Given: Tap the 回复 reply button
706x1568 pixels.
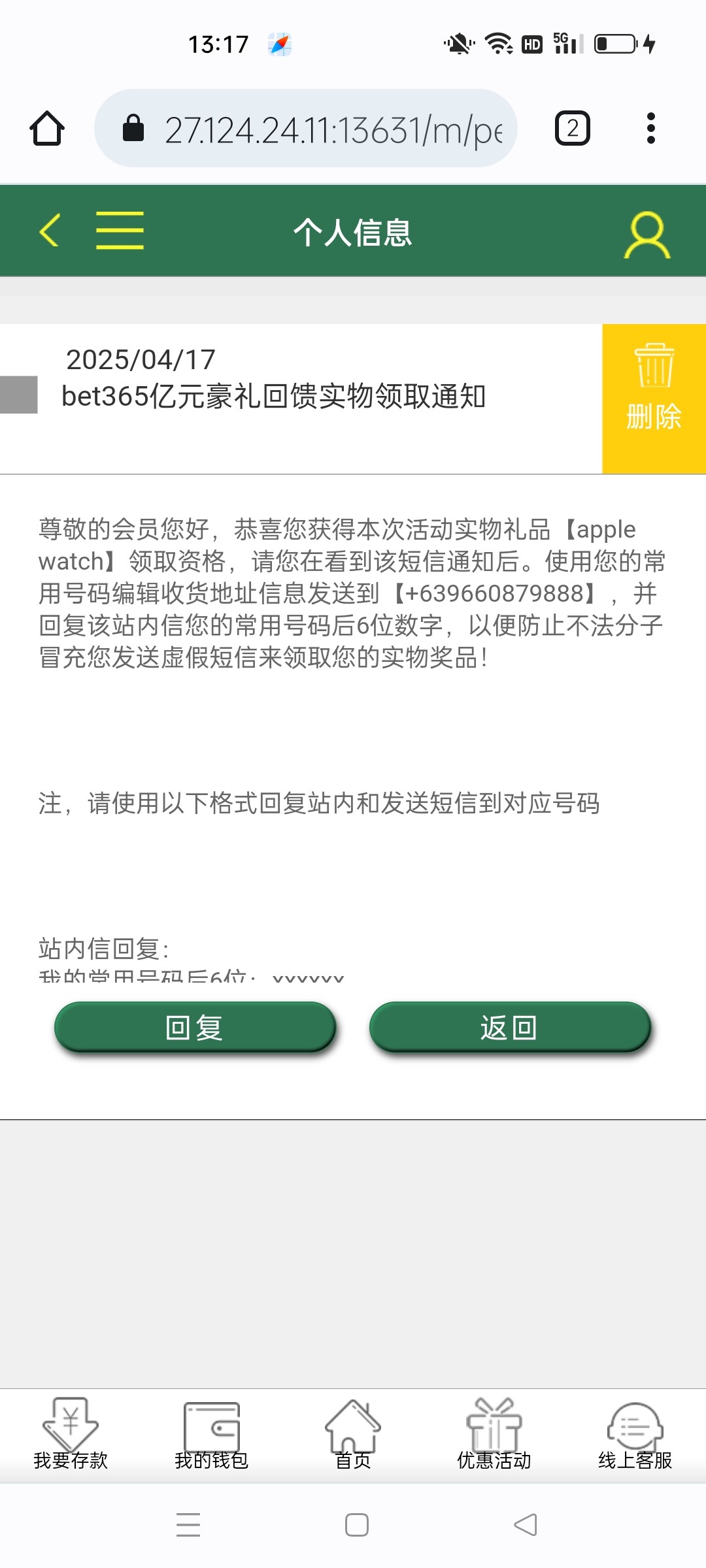Looking at the screenshot, I should tap(195, 1028).
